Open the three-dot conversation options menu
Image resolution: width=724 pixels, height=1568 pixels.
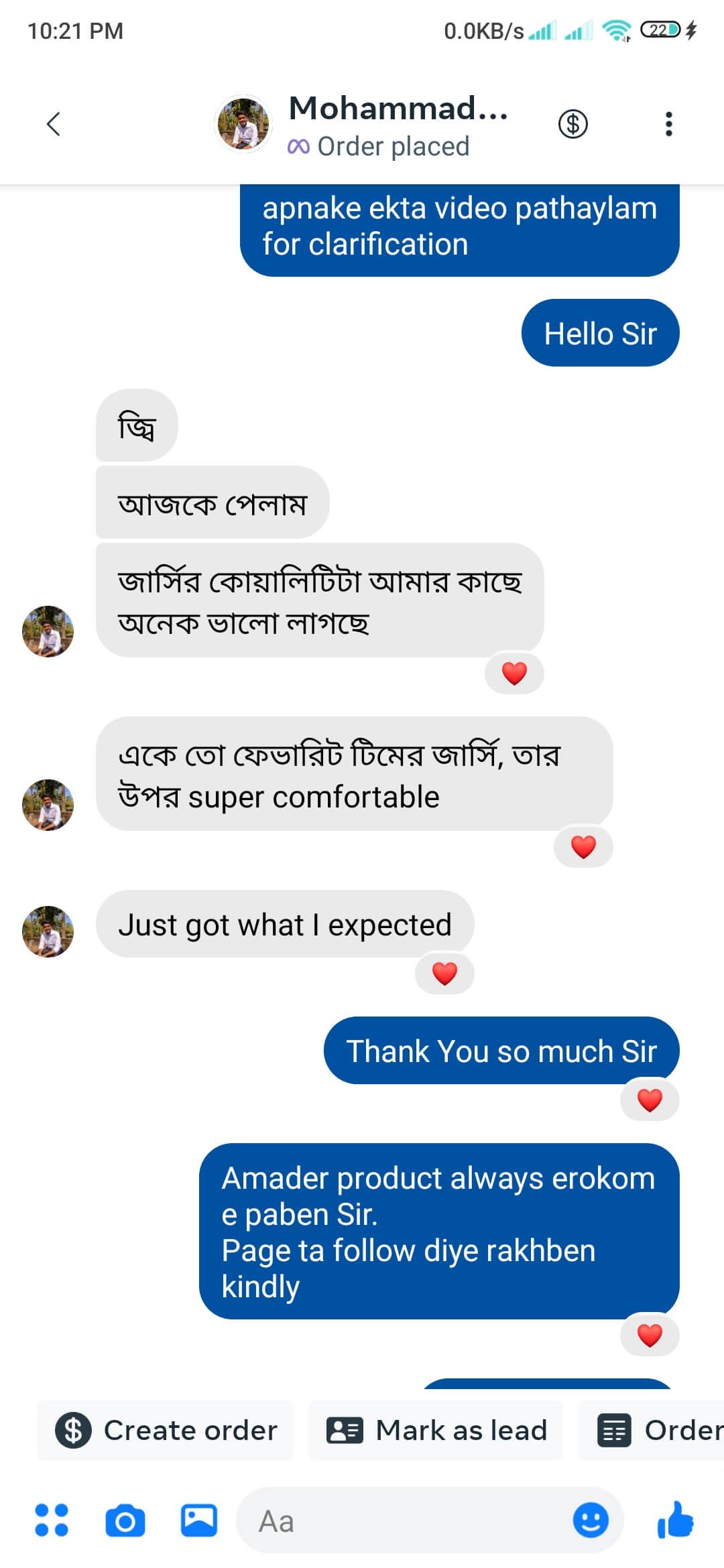(668, 123)
